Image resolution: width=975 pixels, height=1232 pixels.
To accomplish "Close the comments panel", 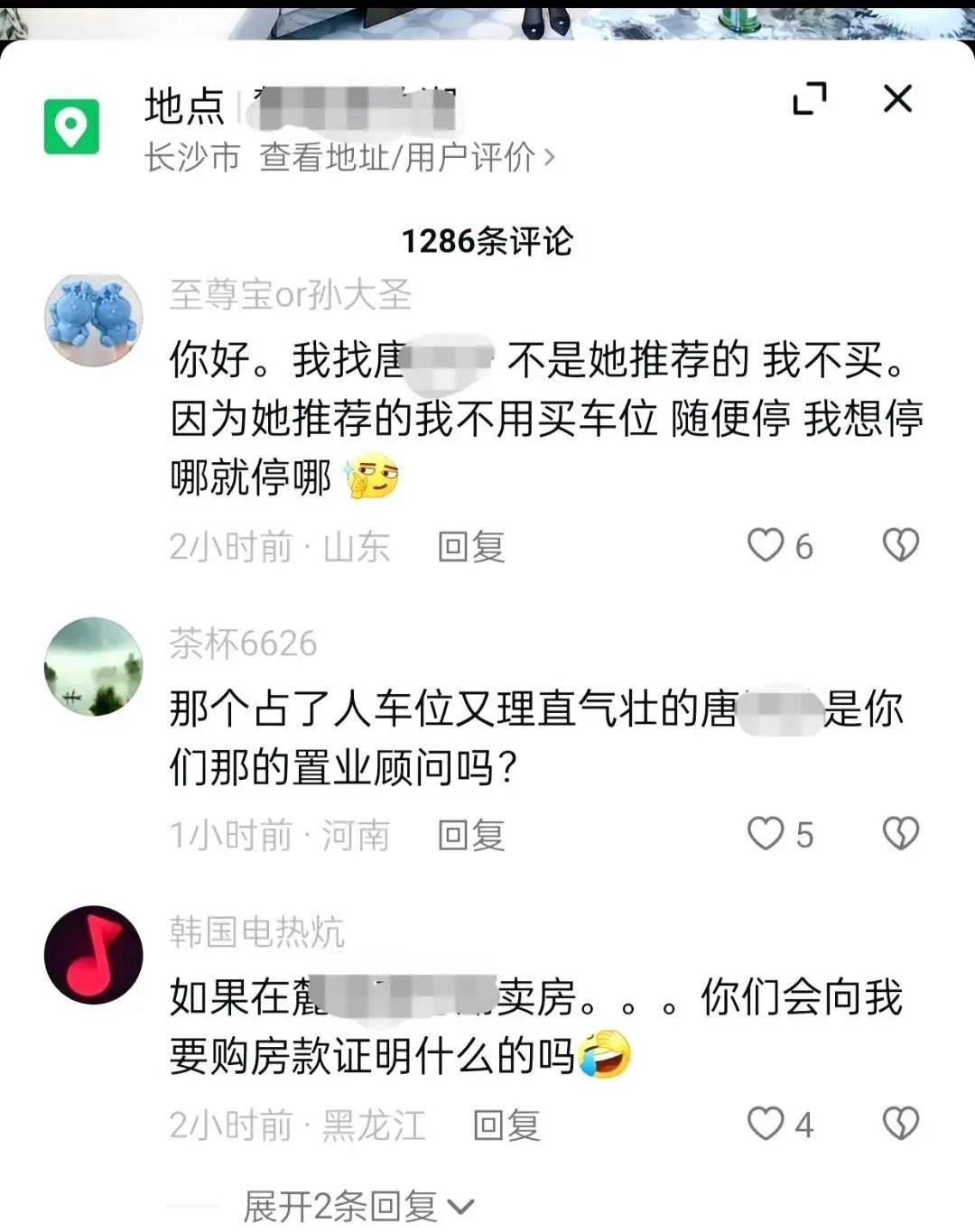I will [x=897, y=98].
